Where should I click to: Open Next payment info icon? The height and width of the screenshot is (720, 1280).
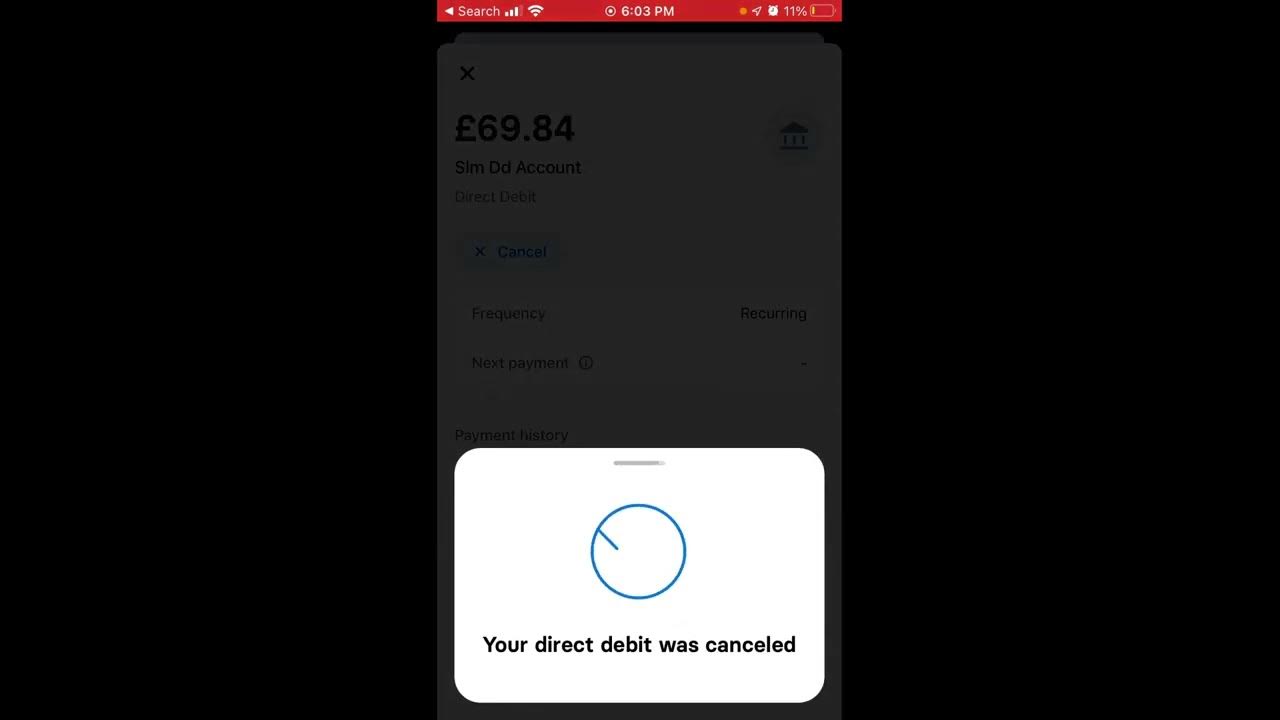point(586,363)
